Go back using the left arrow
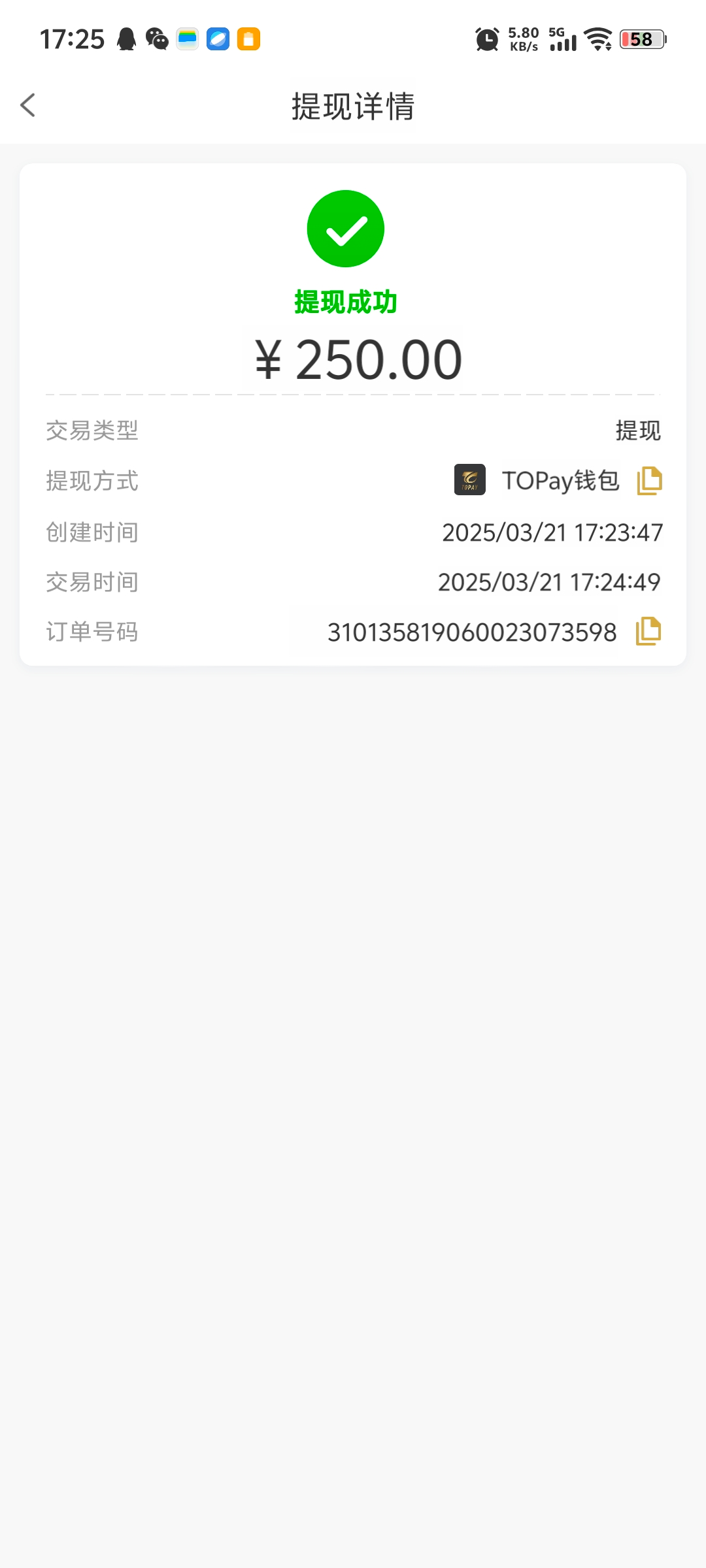The width and height of the screenshot is (706, 1568). 28,105
